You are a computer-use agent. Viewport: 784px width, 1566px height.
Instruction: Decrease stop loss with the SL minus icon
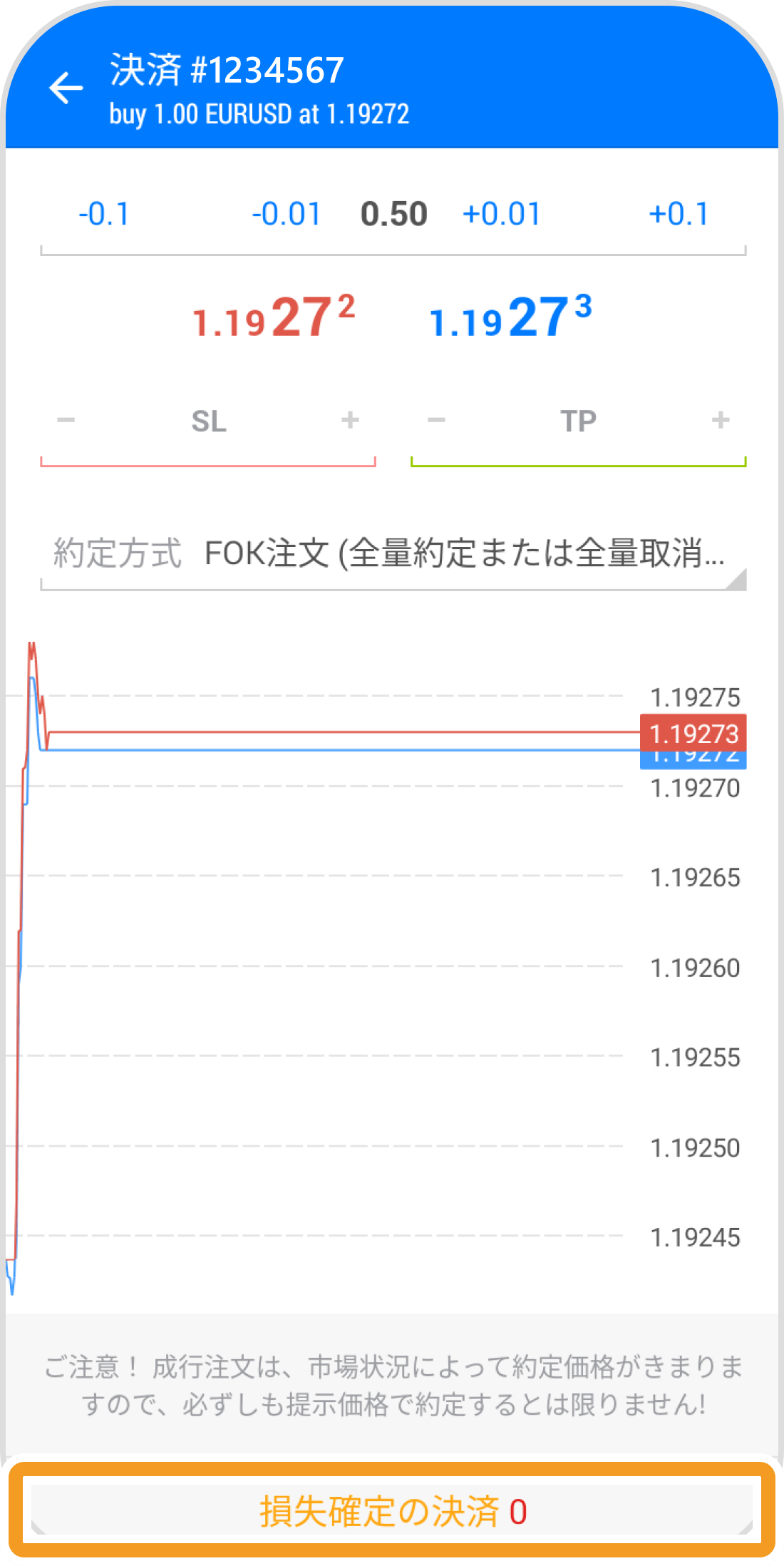[x=66, y=421]
